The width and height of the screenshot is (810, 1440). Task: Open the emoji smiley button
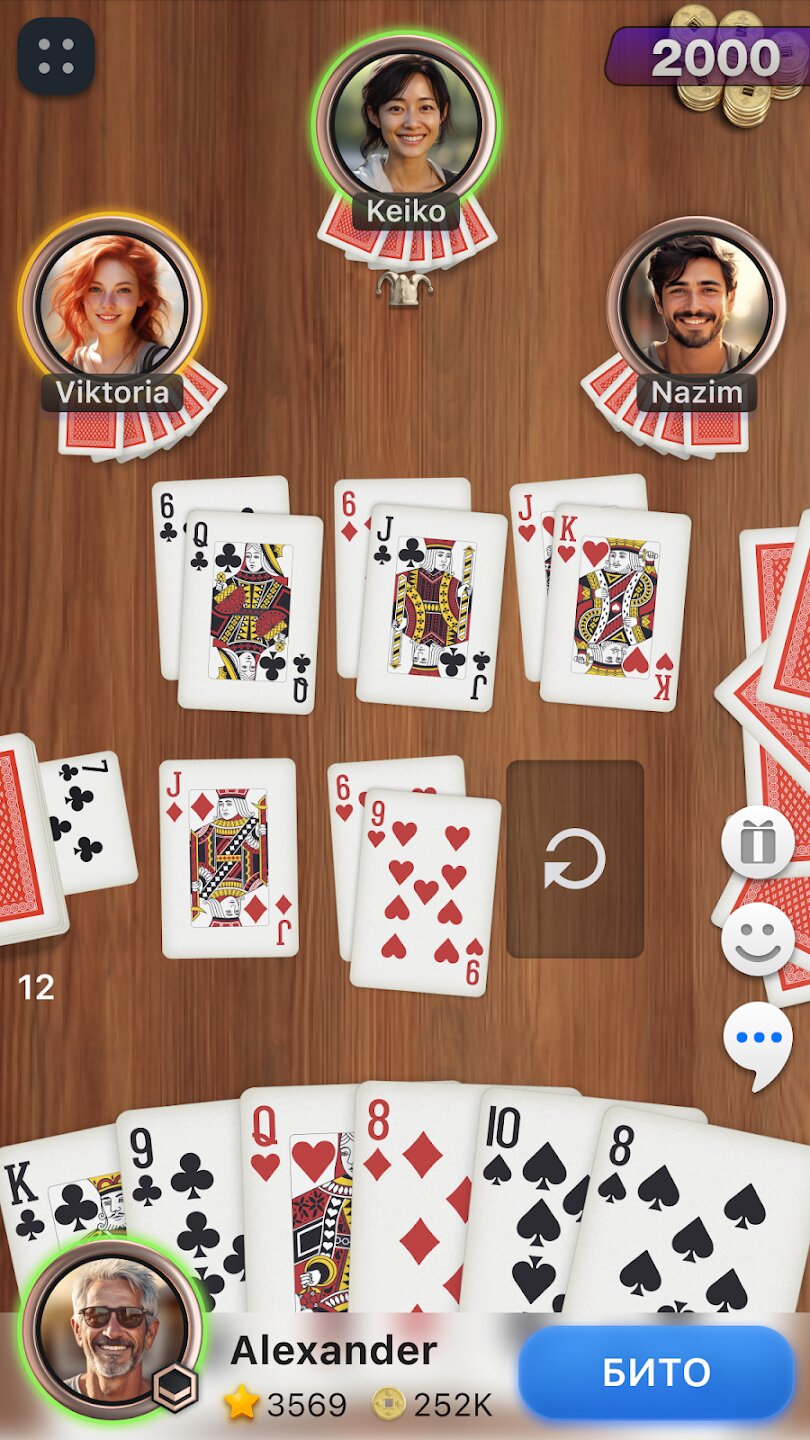pyautogui.click(x=757, y=939)
